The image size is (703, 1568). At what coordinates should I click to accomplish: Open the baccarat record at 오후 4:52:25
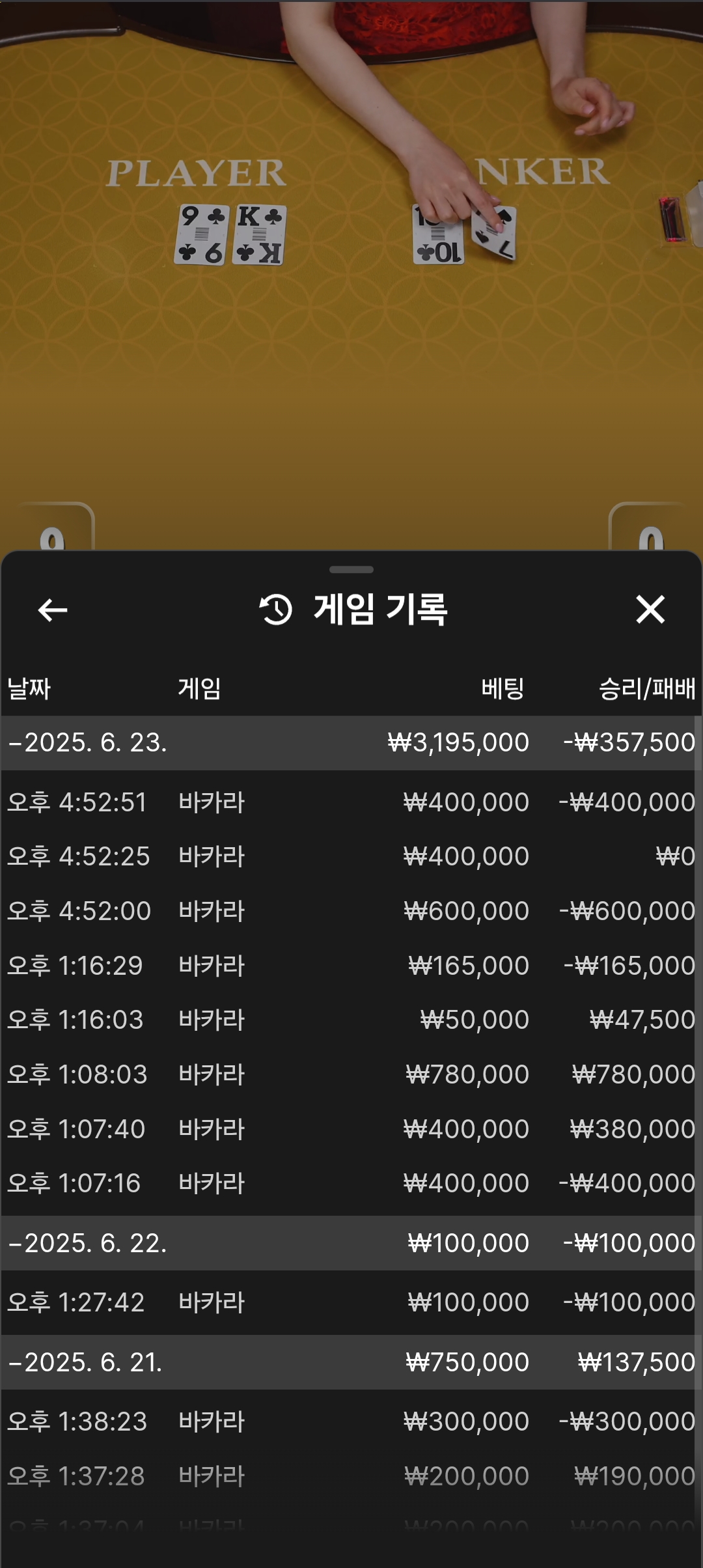click(x=351, y=856)
